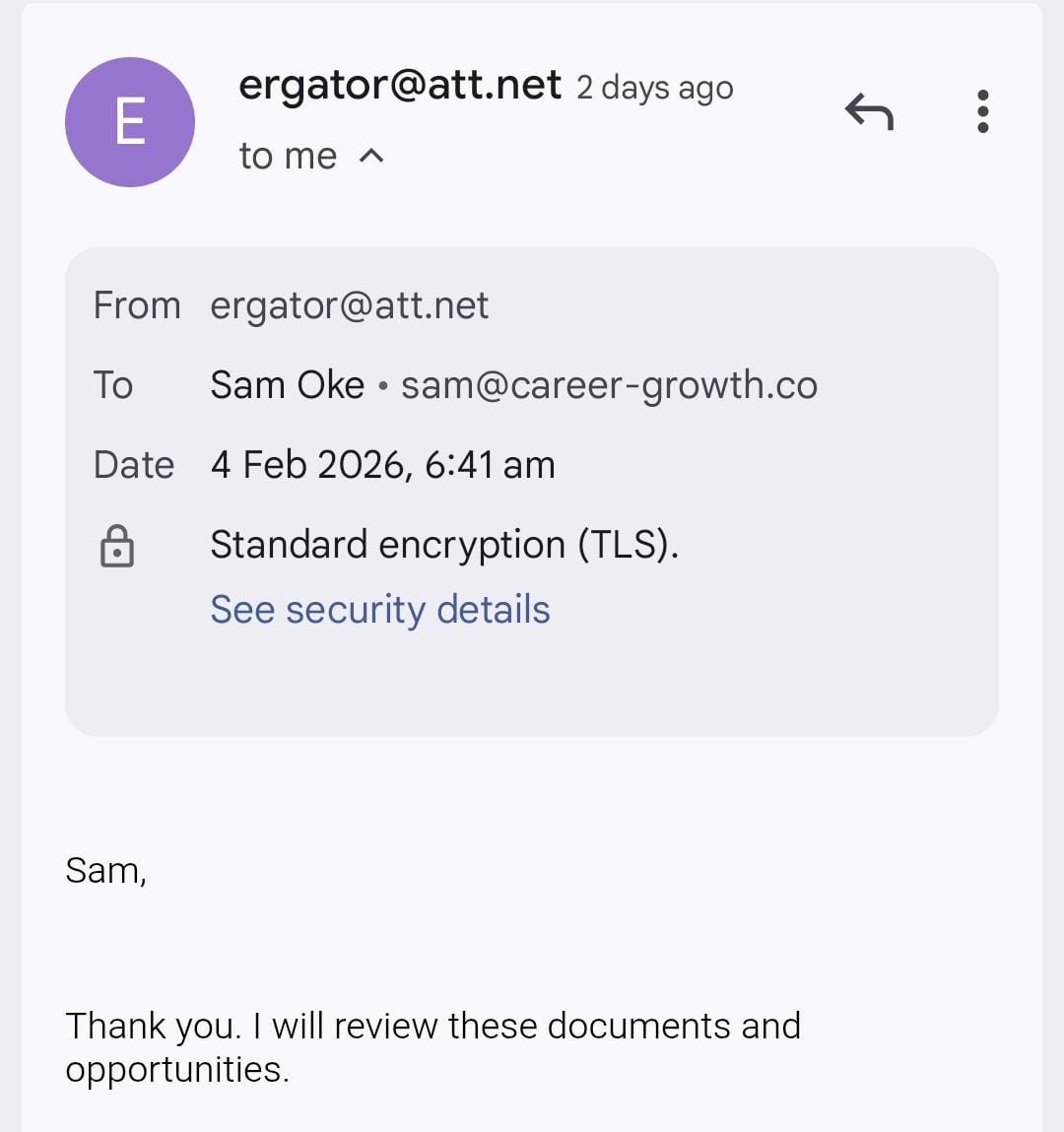Open the three-dot overflow menu
Image resolution: width=1064 pixels, height=1132 pixels.
coord(982,112)
